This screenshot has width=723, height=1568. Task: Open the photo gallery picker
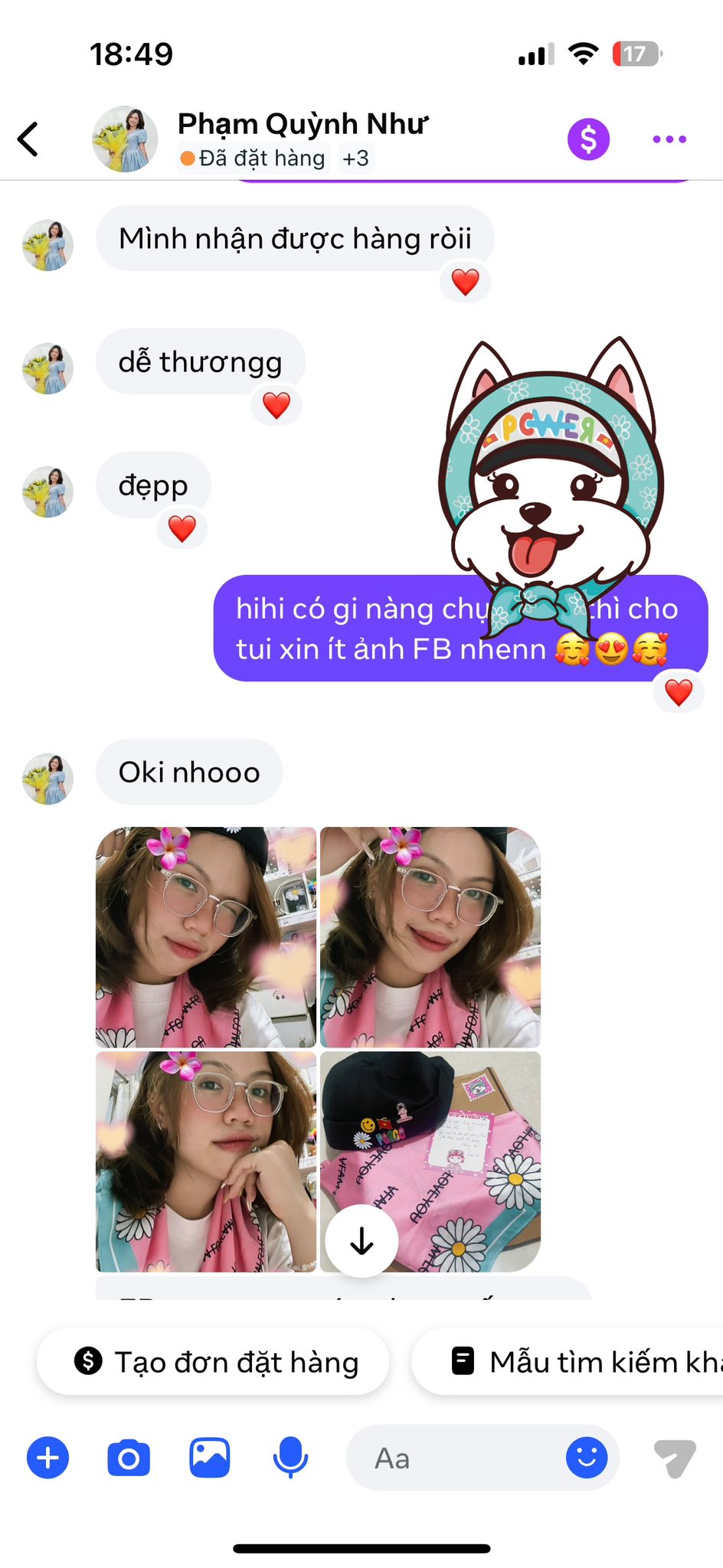210,1458
